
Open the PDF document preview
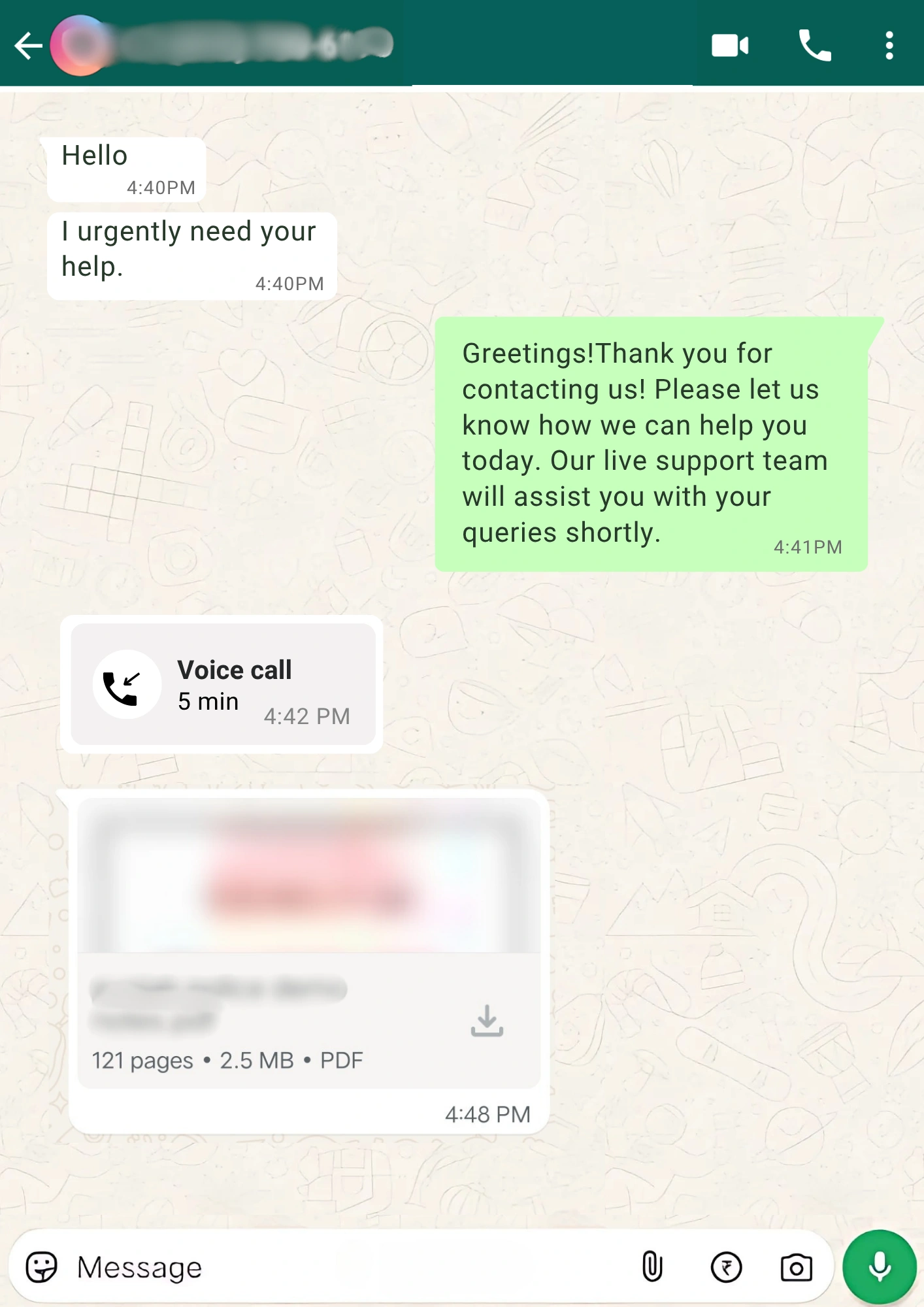click(x=308, y=876)
